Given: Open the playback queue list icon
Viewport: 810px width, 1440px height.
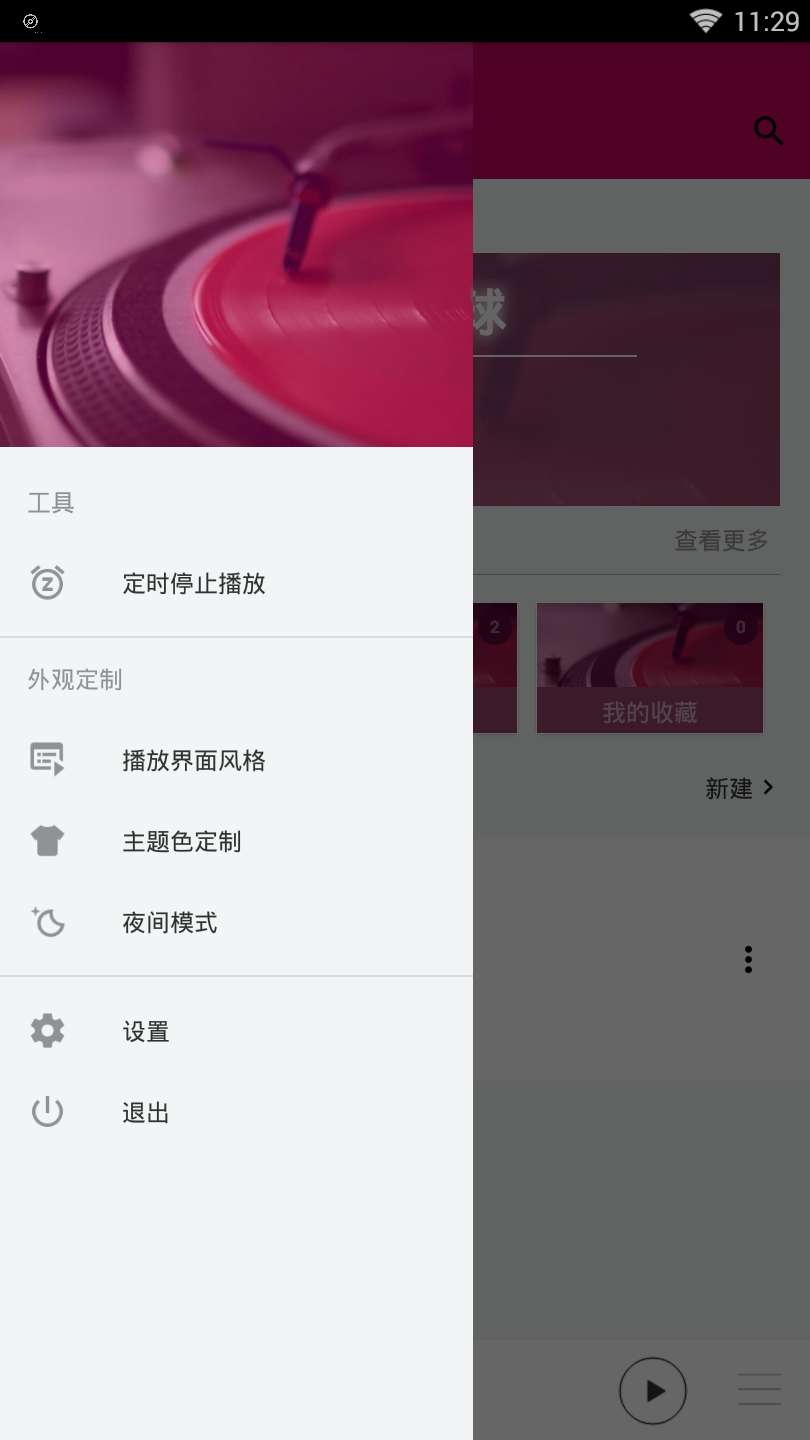Looking at the screenshot, I should point(759,1390).
